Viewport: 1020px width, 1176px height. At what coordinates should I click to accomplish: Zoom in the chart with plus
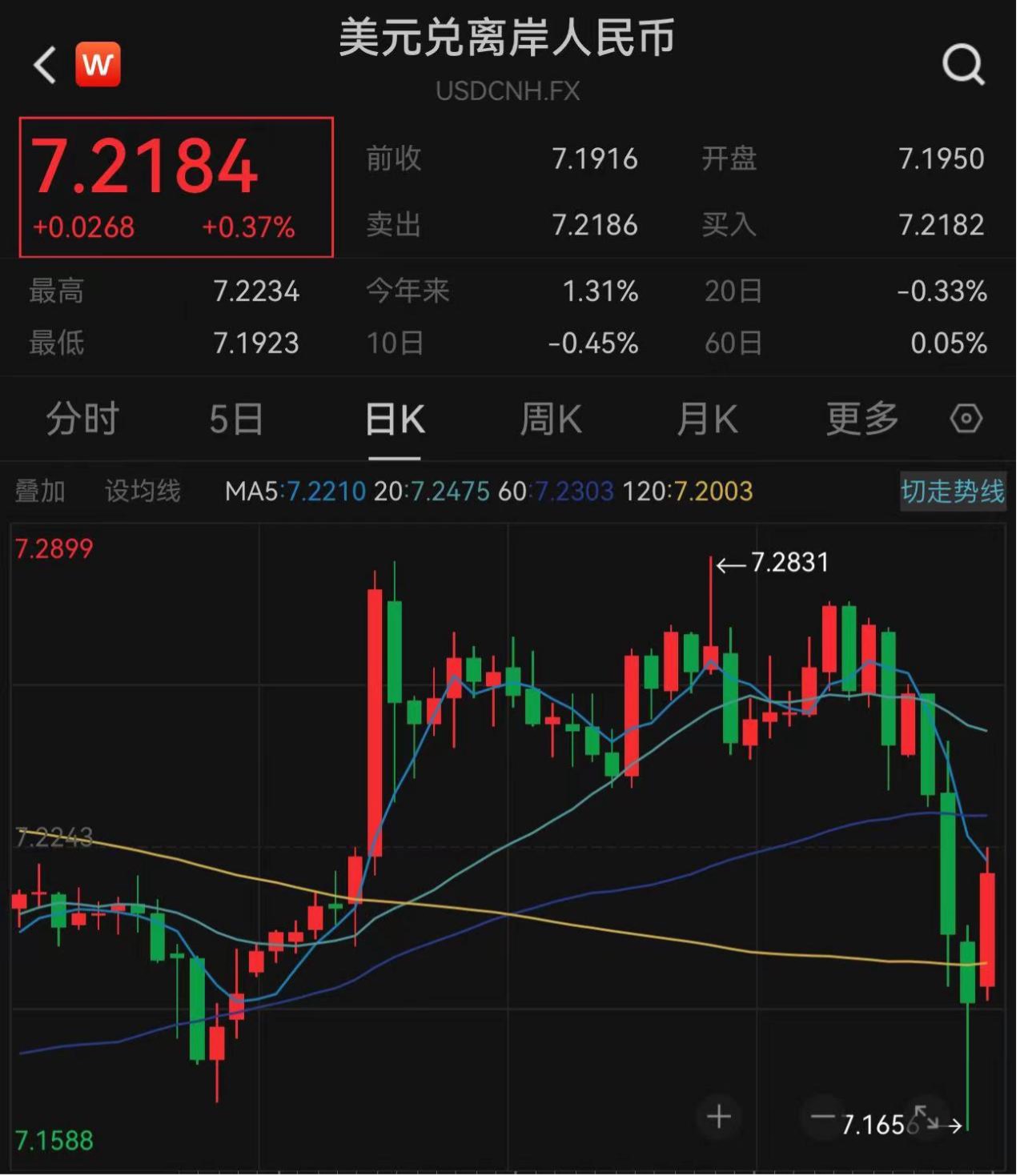(x=719, y=1116)
